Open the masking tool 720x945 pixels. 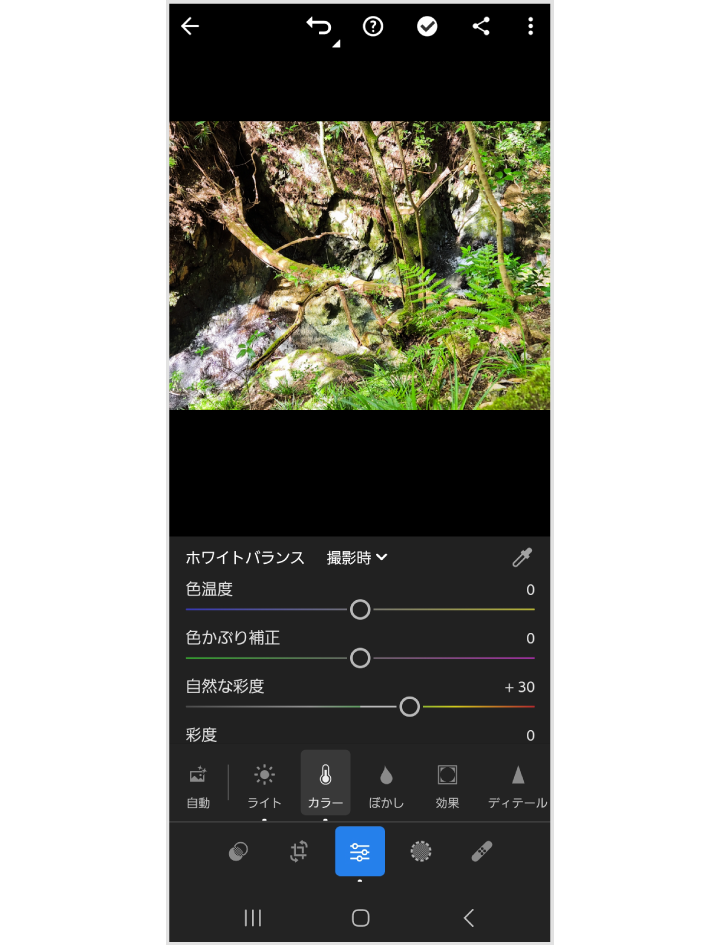[420, 851]
